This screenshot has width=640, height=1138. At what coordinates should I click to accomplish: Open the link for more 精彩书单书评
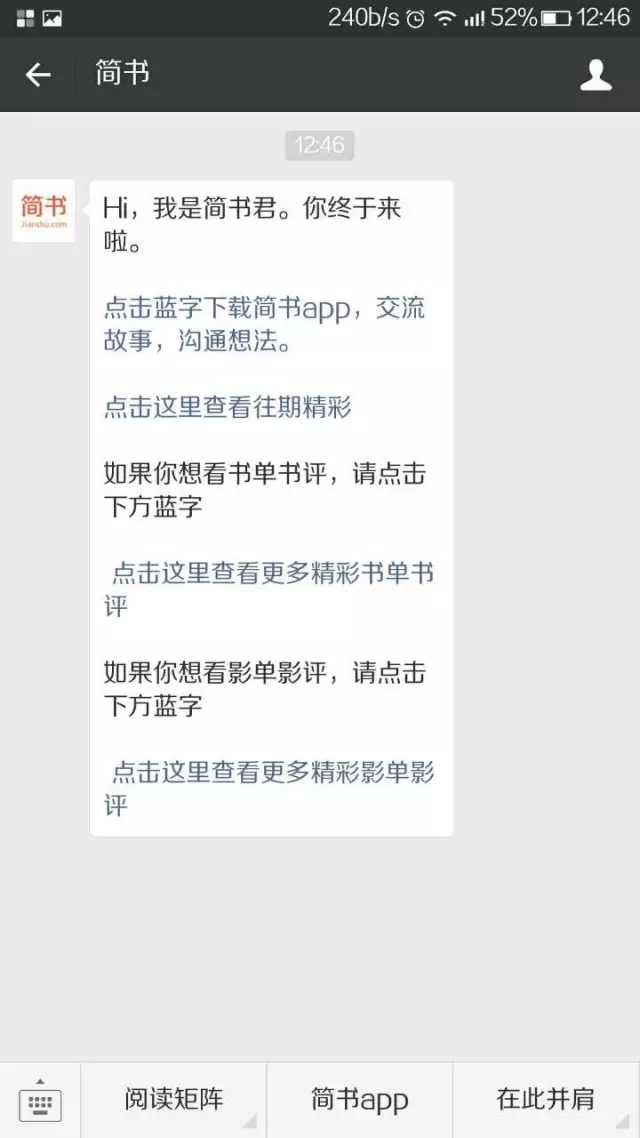point(270,589)
